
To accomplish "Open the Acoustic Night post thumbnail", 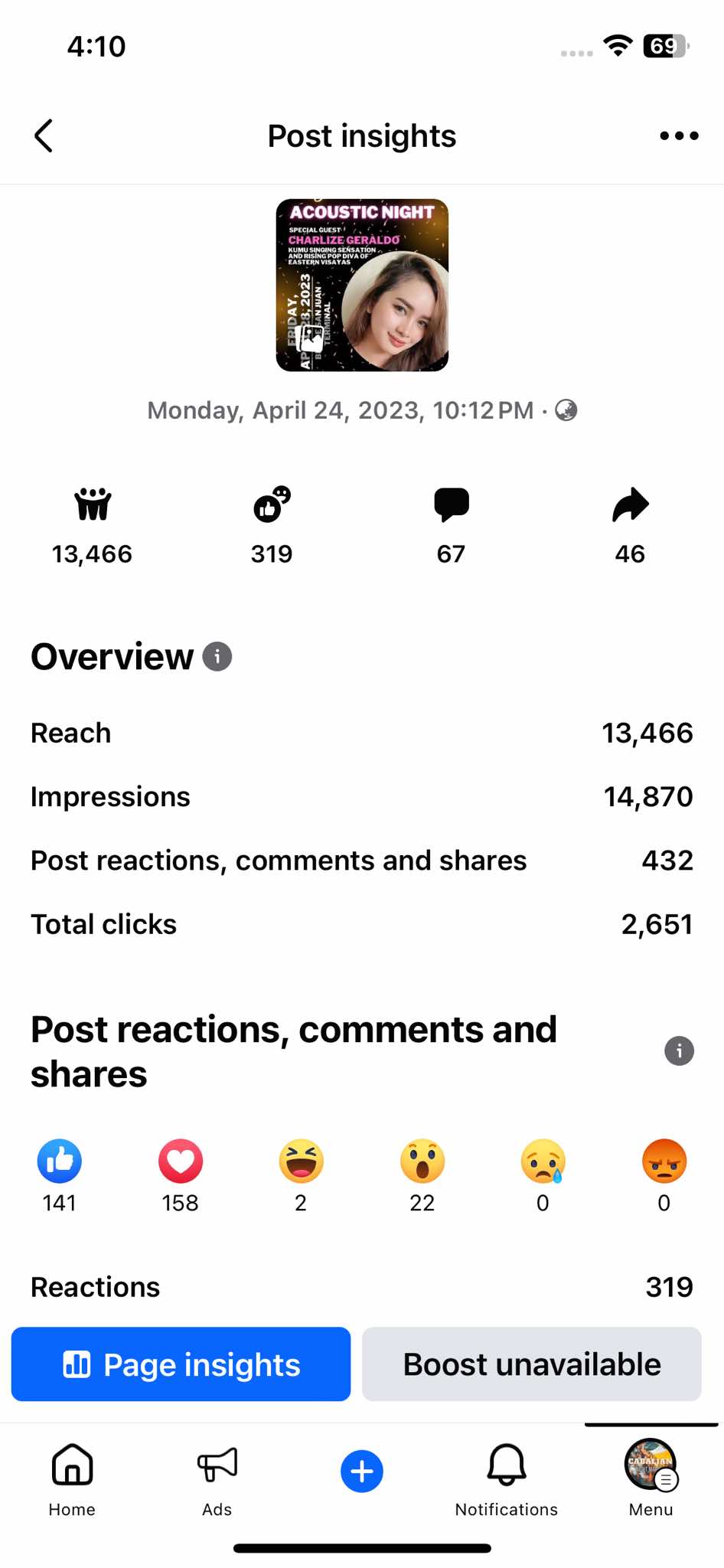I will (362, 286).
